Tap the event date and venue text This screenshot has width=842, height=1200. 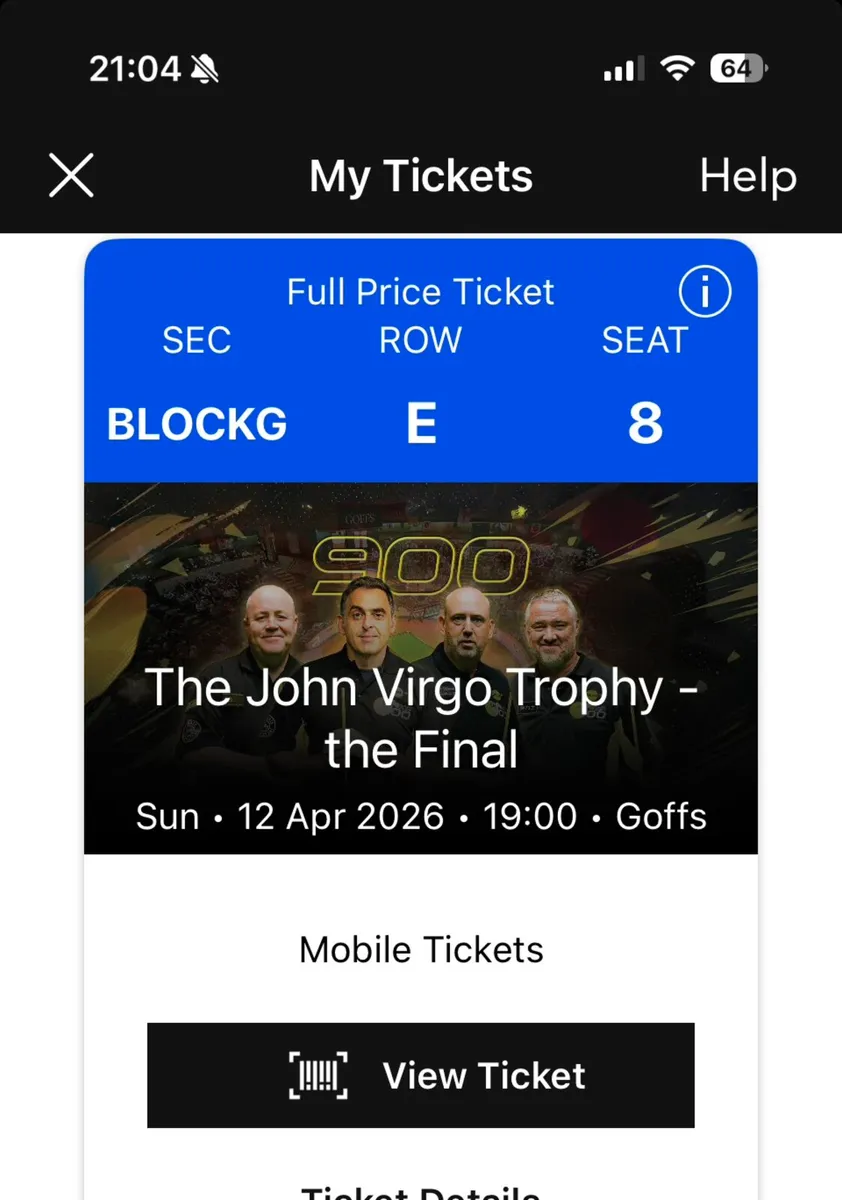click(420, 816)
